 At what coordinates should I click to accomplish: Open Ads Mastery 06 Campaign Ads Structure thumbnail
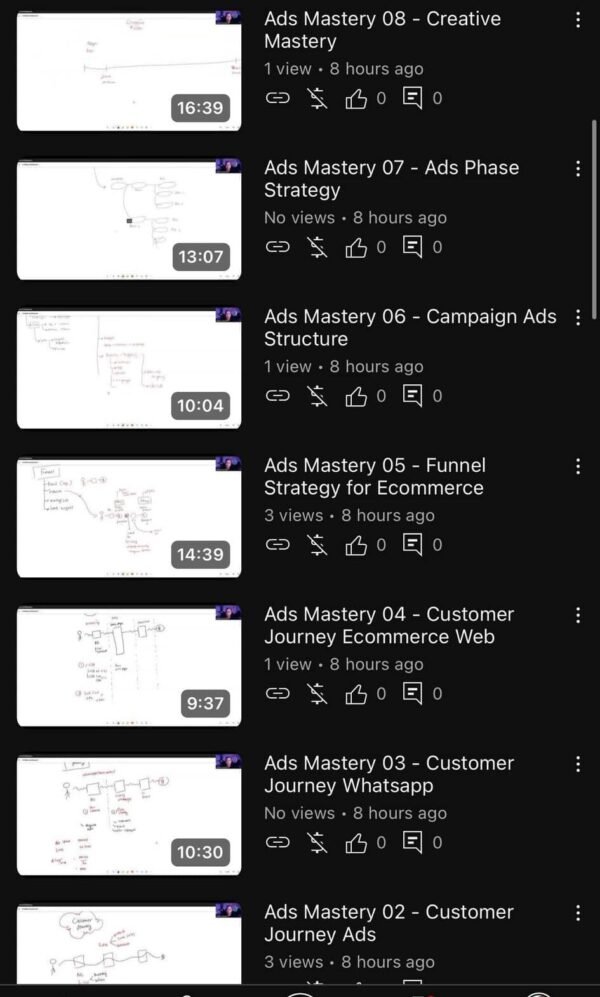pyautogui.click(x=129, y=368)
